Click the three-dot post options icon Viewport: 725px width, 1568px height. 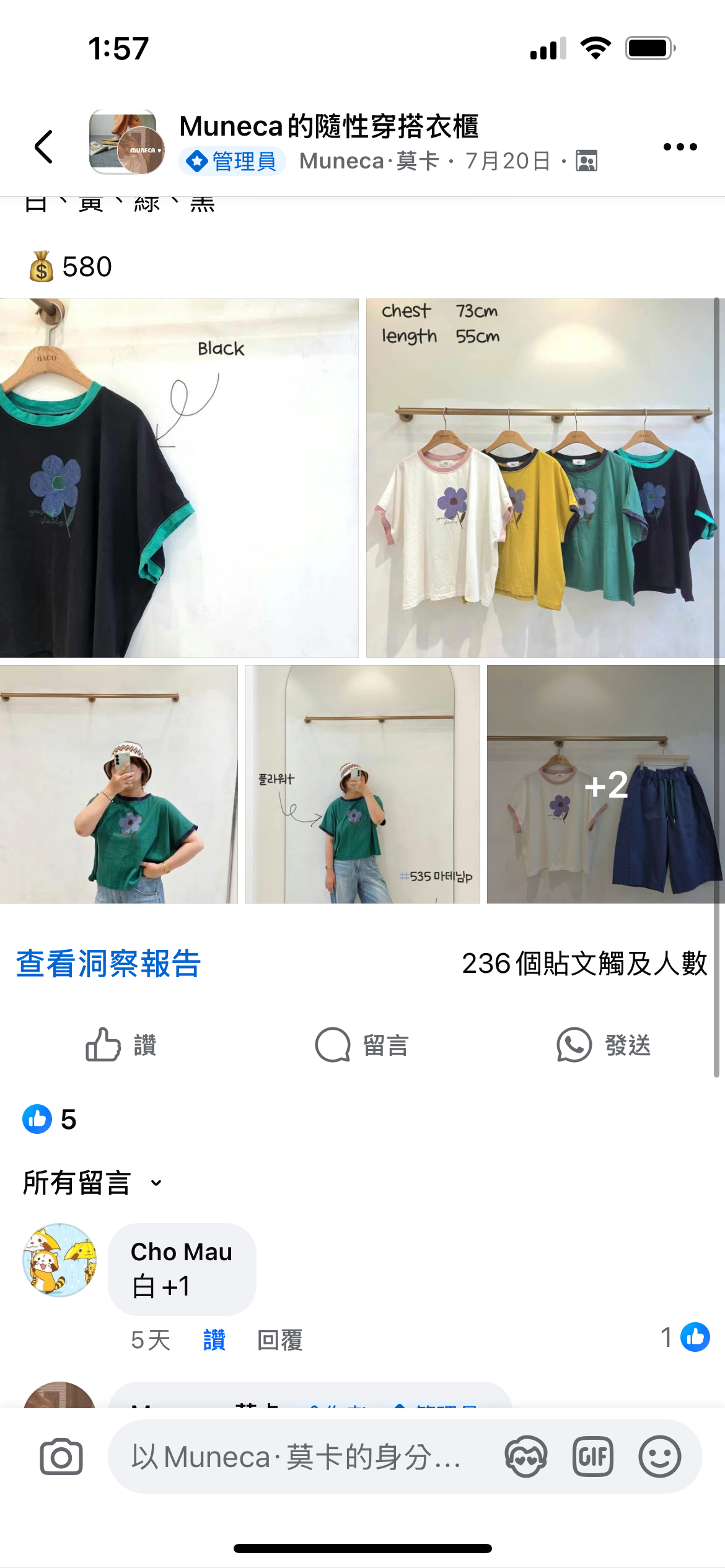680,147
